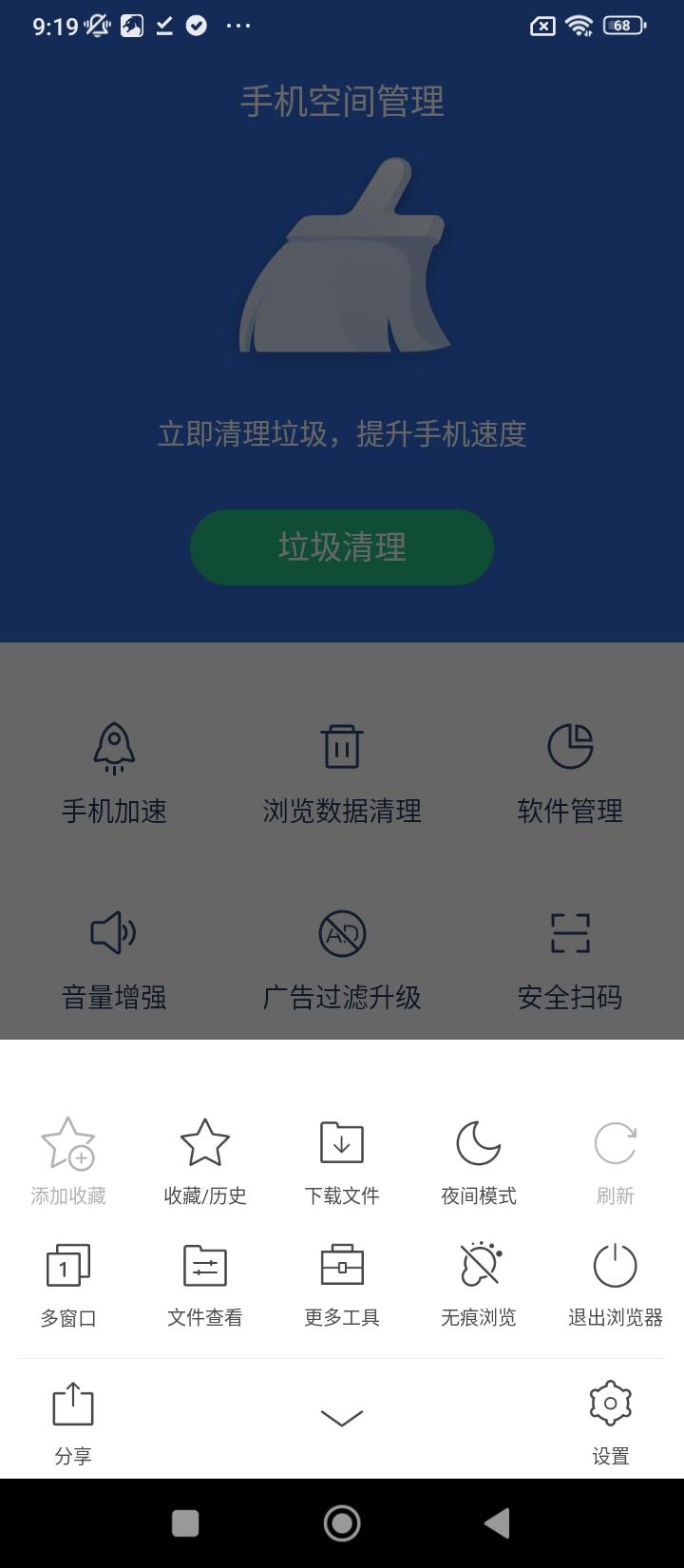Tap 退出浏览器 to exit browser
The image size is (684, 1568).
click(615, 1266)
